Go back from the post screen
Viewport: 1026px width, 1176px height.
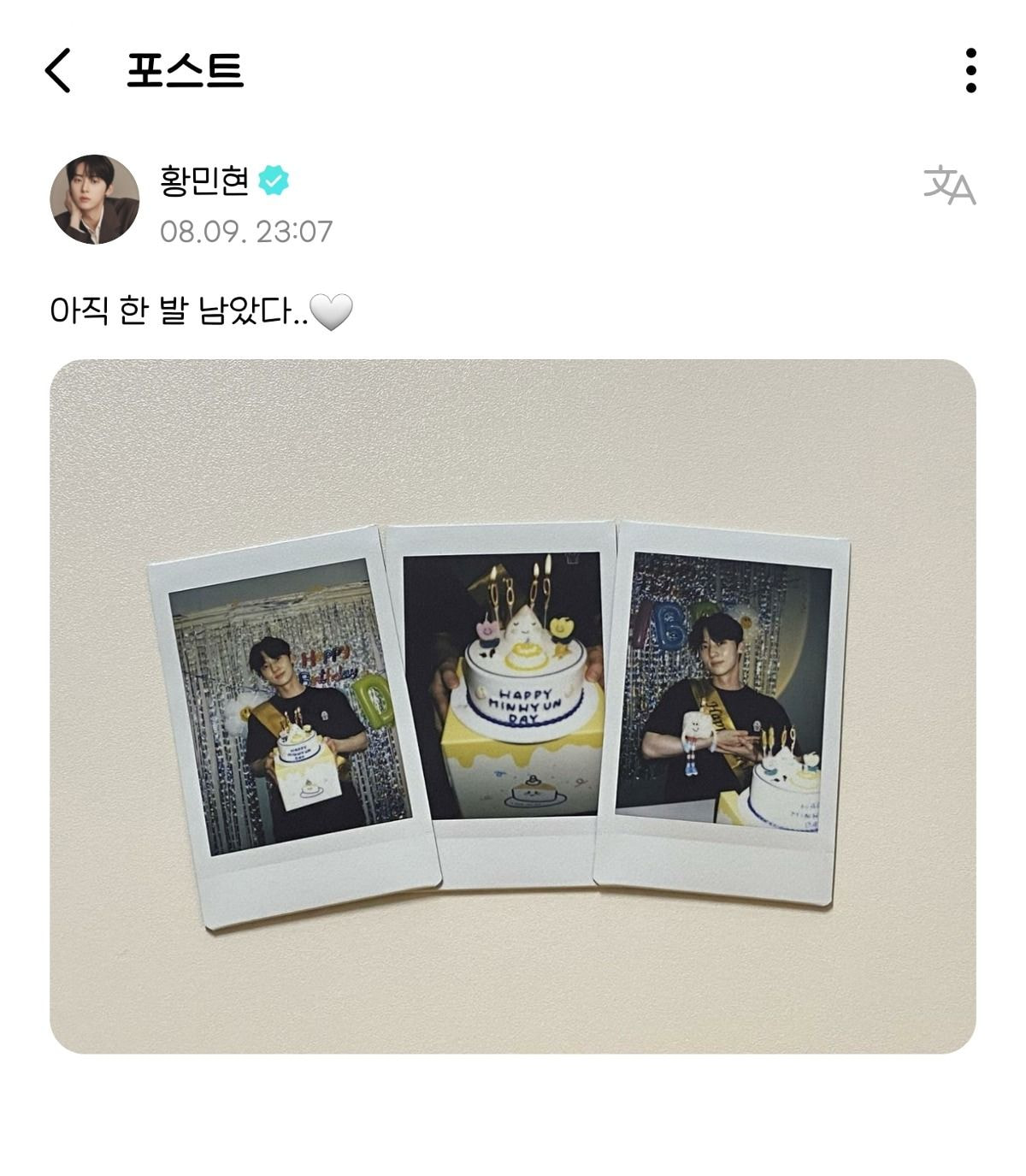coord(58,70)
